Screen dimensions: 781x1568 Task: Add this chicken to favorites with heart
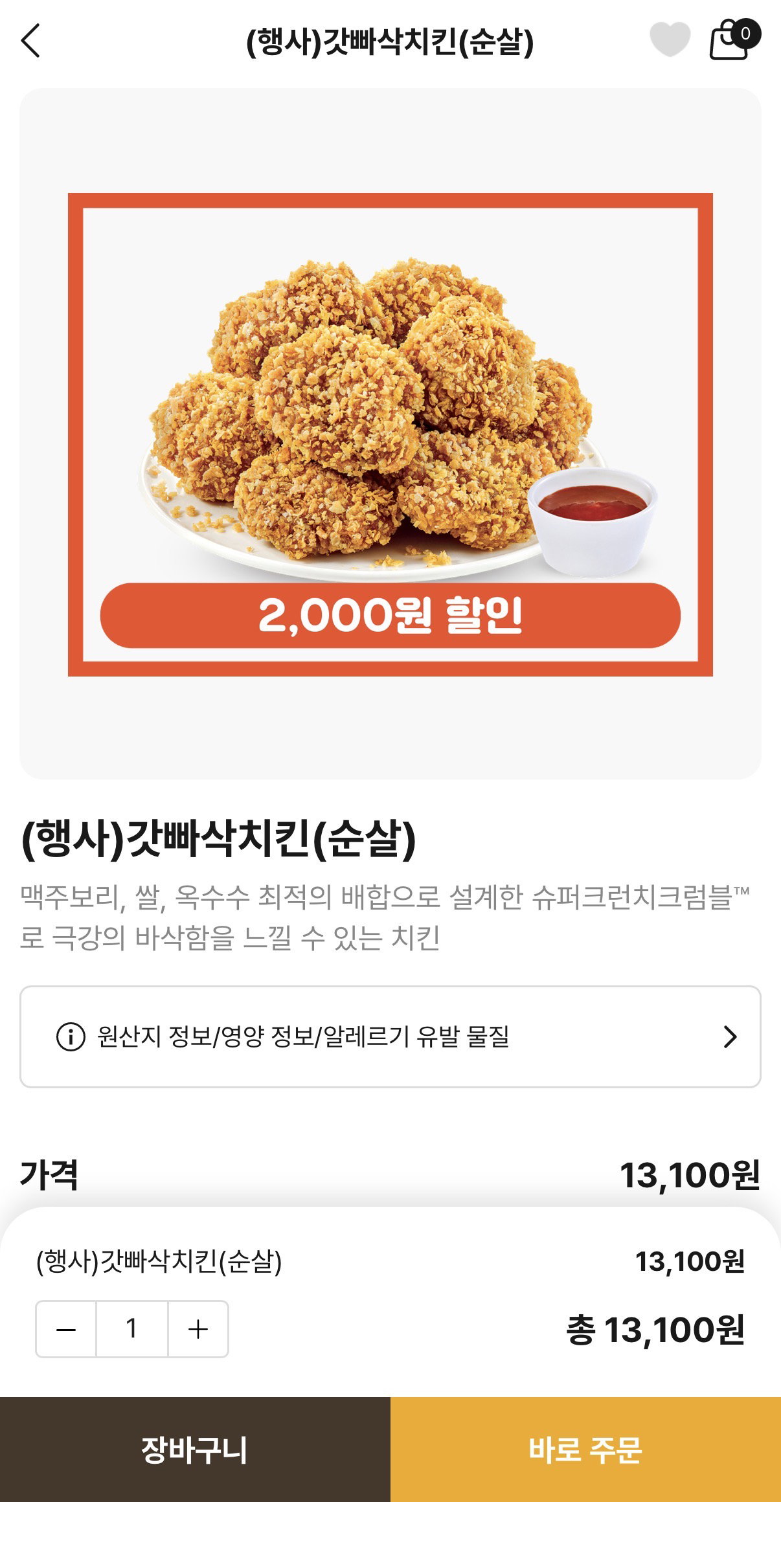click(670, 39)
